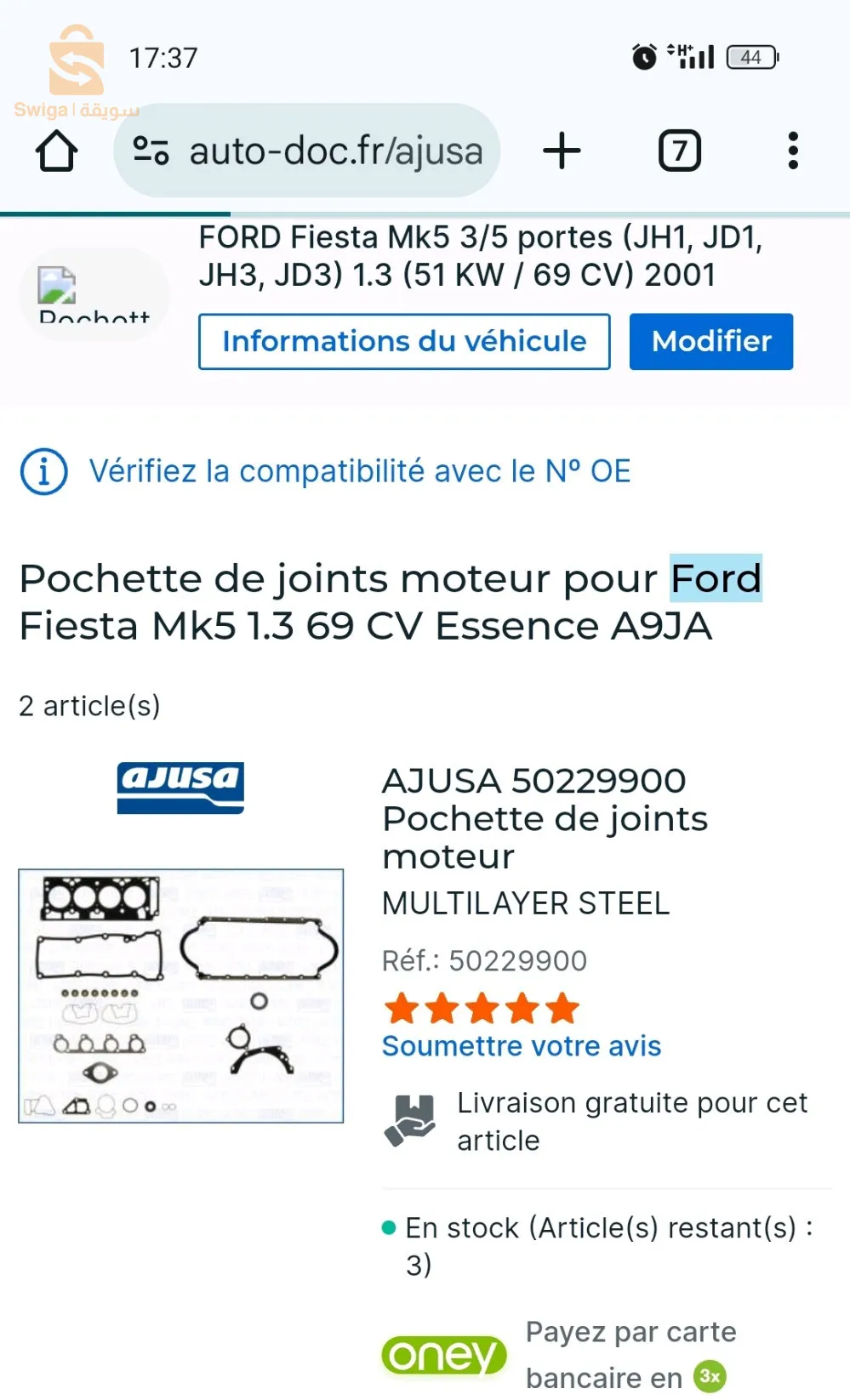The height and width of the screenshot is (1400, 850).
Task: Open a new browser tab with the plus icon
Action: [562, 151]
